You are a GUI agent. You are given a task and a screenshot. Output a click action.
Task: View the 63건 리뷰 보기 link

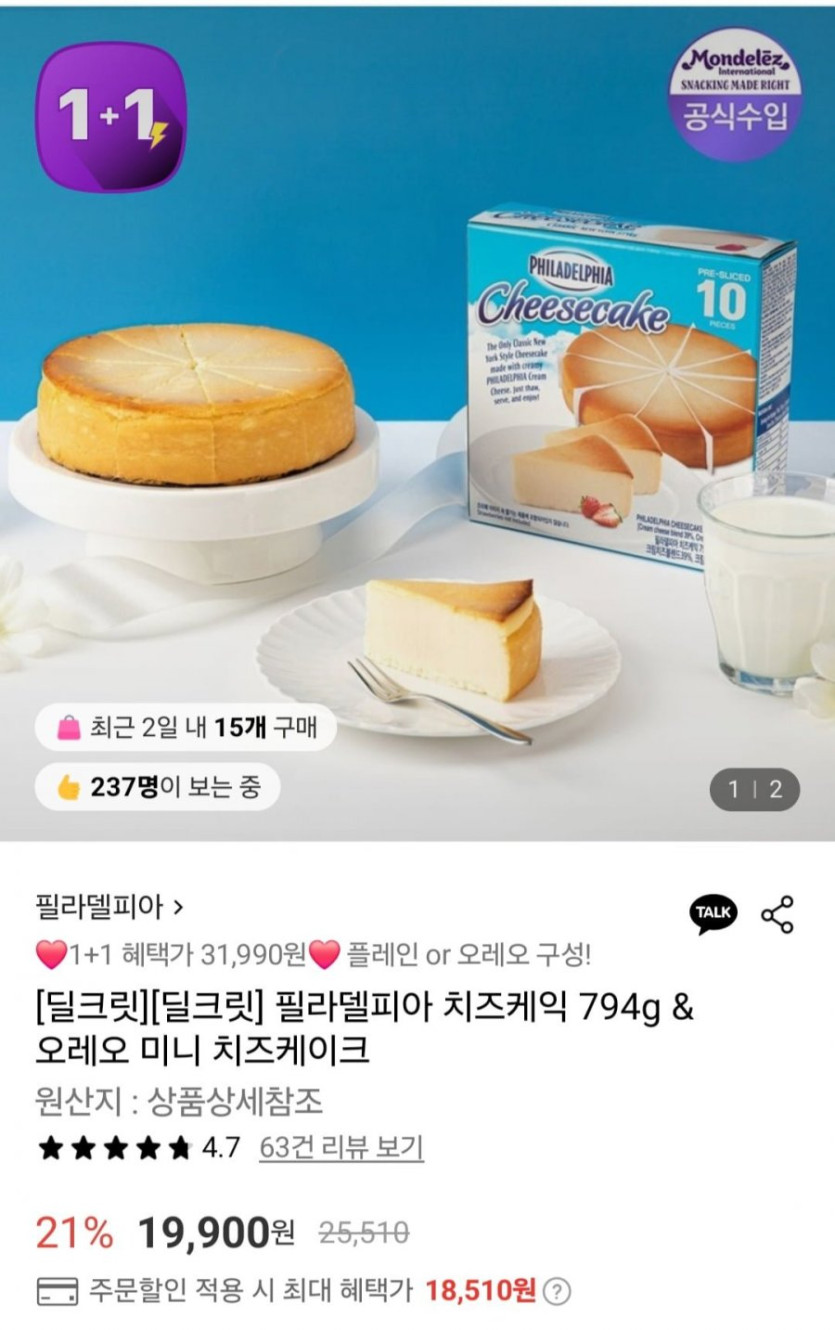pos(341,1147)
